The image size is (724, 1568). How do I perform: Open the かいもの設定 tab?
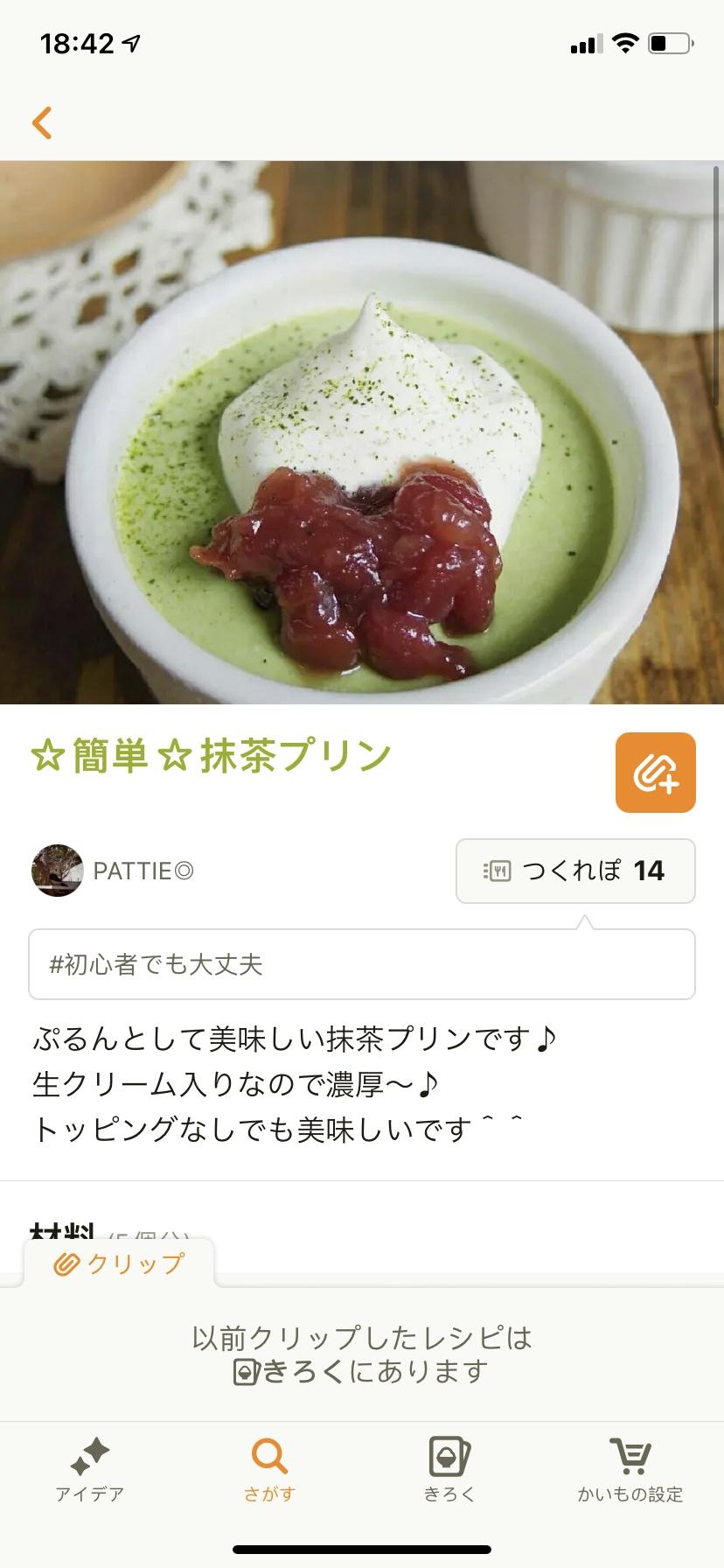tap(630, 1470)
